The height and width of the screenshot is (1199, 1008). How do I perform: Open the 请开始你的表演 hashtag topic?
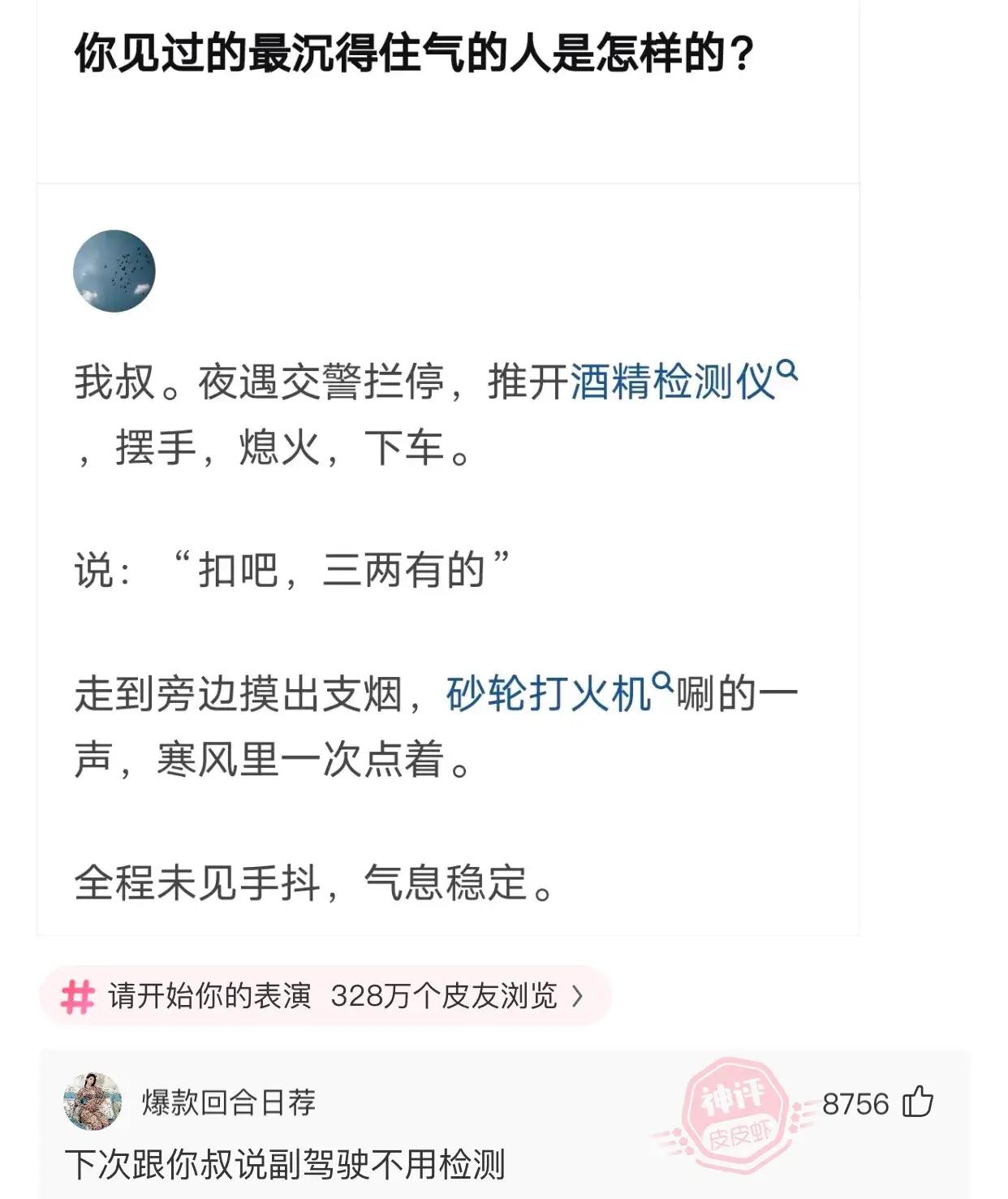coord(325,995)
